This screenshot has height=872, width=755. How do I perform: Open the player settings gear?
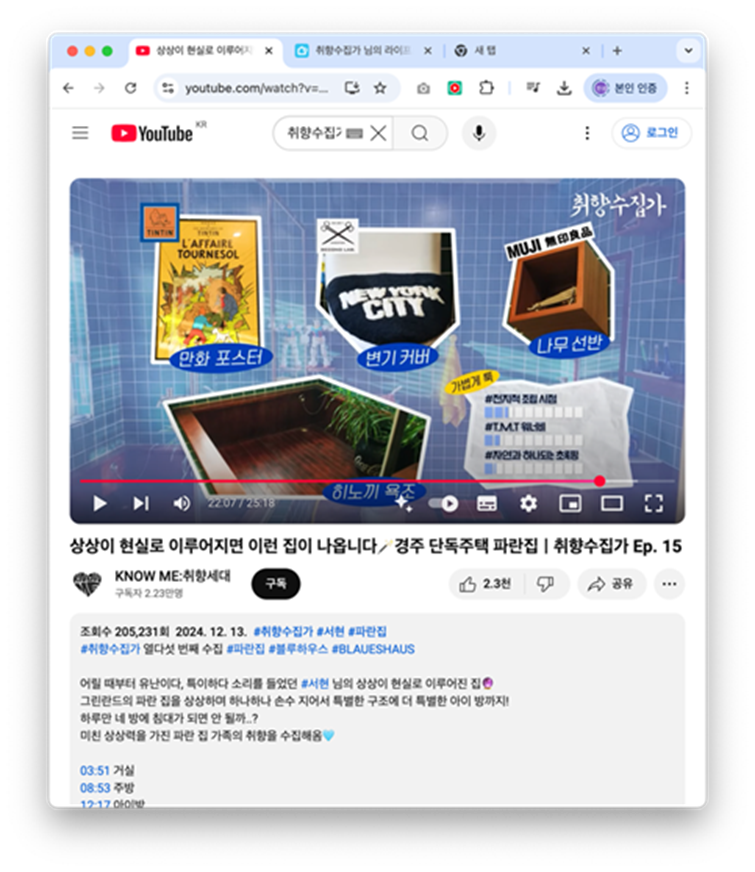click(528, 504)
